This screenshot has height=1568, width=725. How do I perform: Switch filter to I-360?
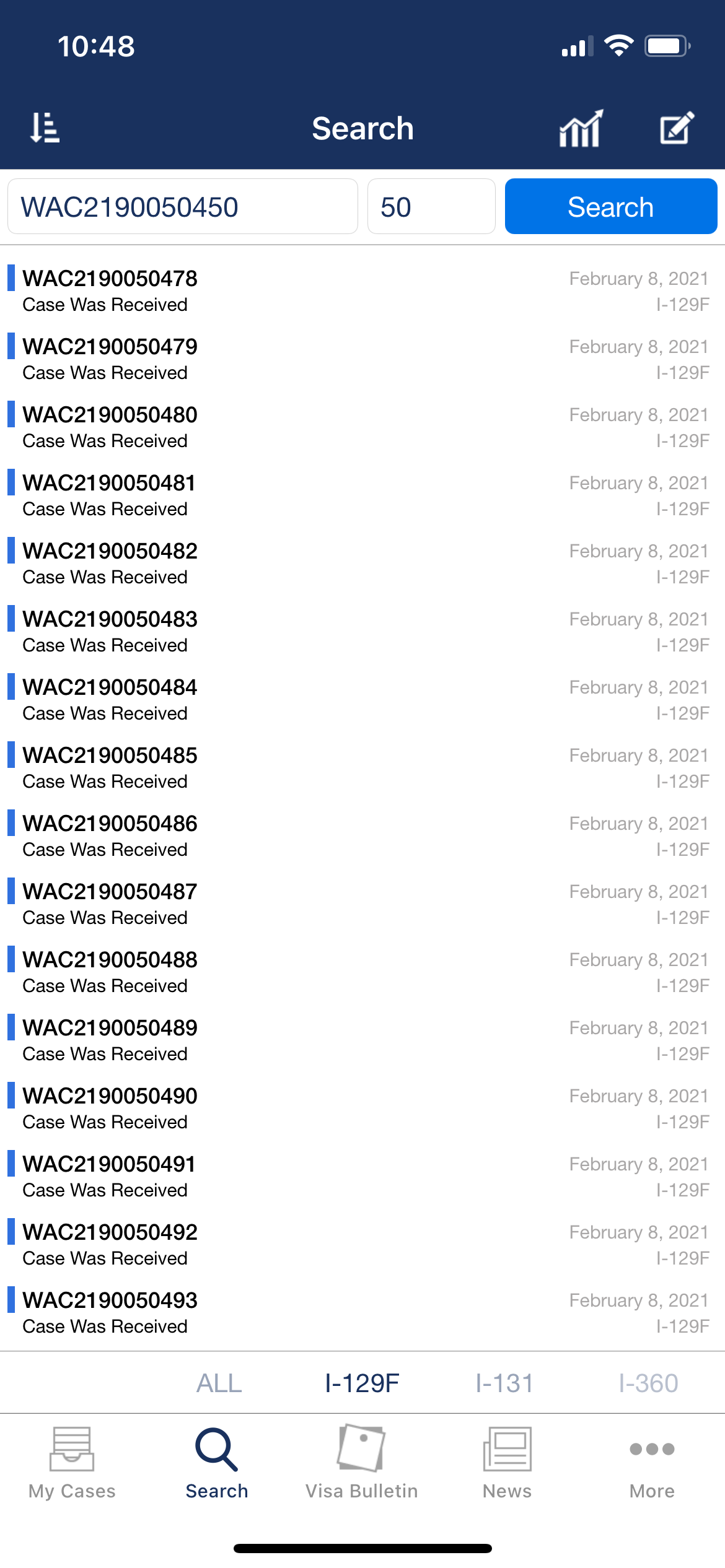[648, 1383]
